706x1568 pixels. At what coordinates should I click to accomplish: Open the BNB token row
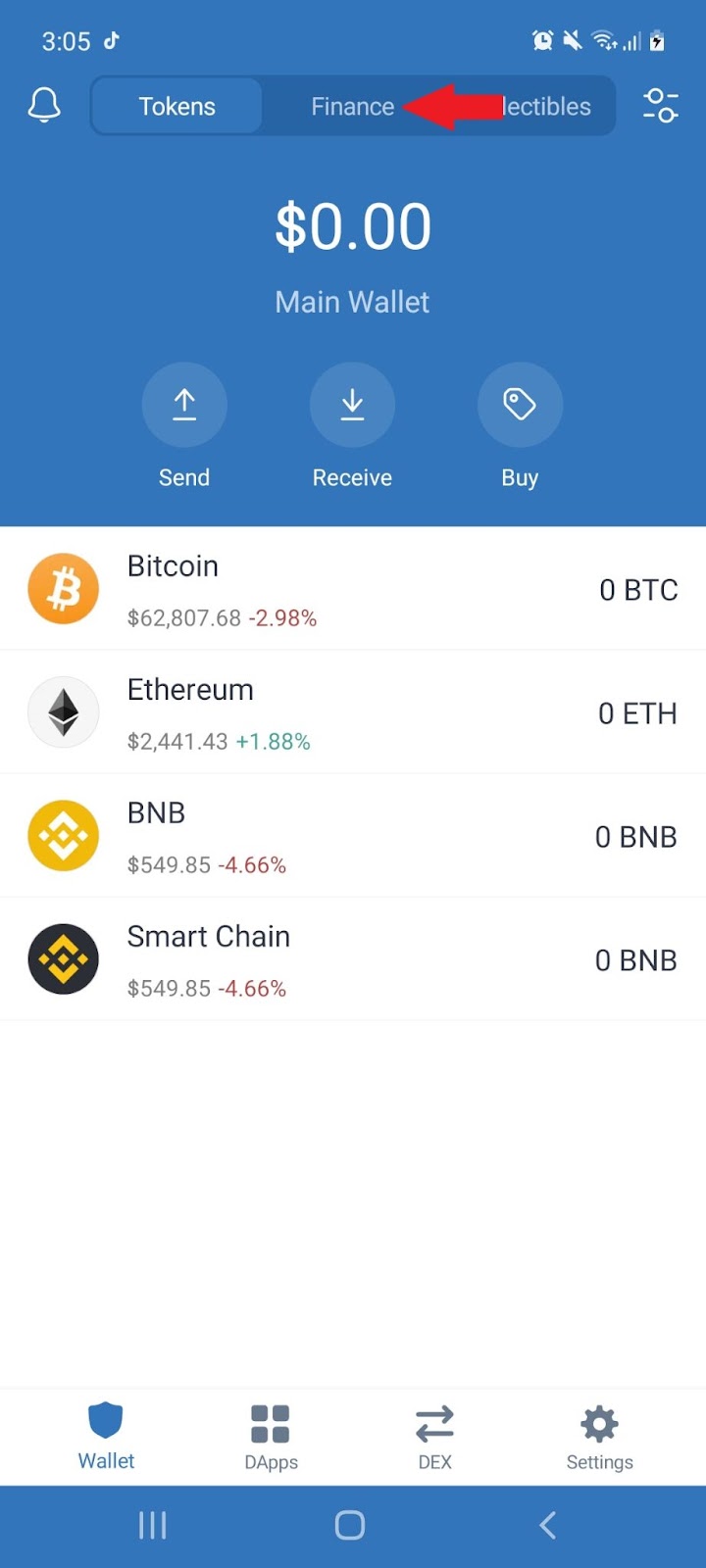[353, 836]
